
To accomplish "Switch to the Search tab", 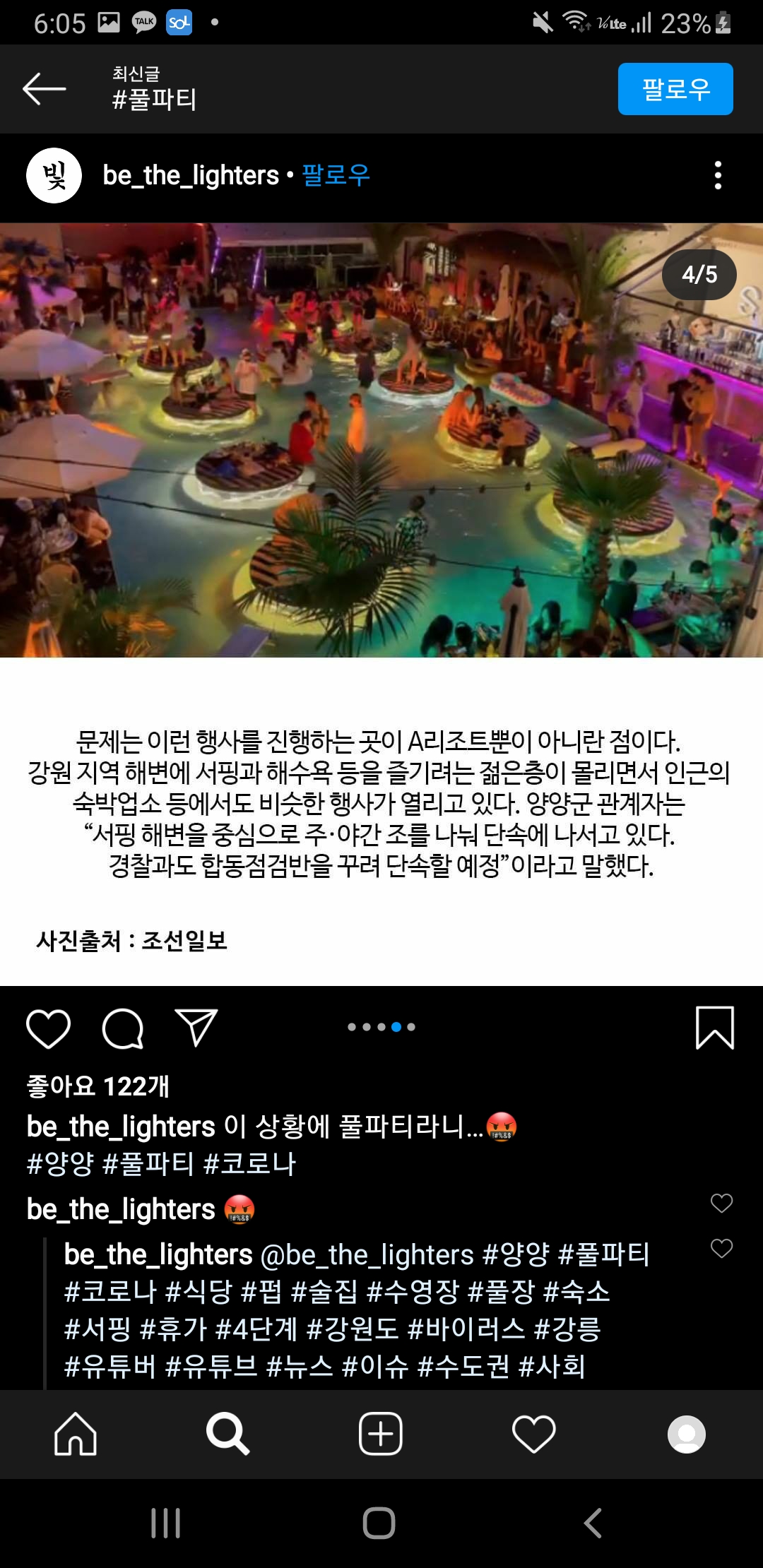I will pos(227,1434).
